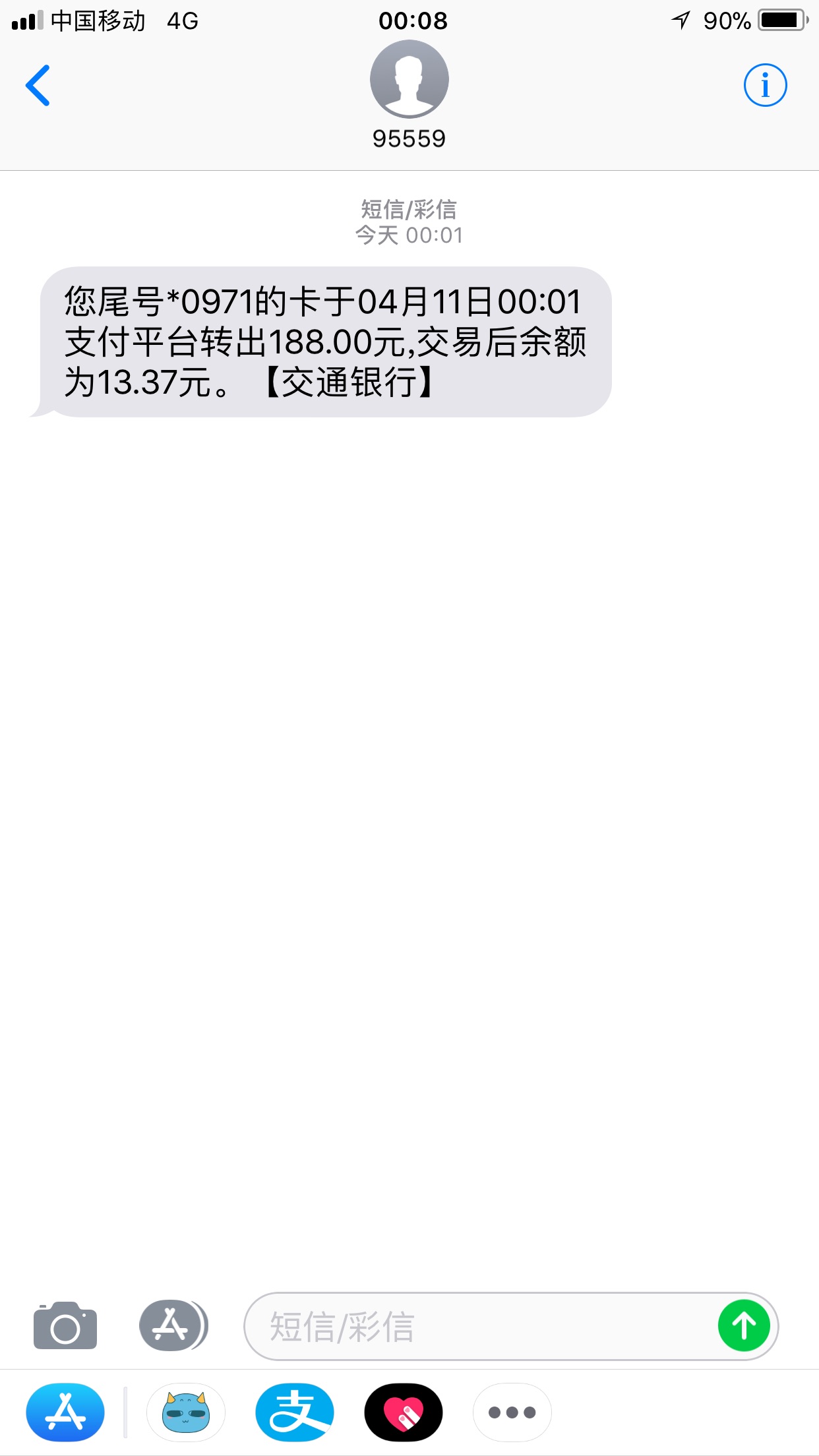Image resolution: width=819 pixels, height=1456 pixels.
Task: Focus the 短信/彩信 message field
Action: (481, 1326)
